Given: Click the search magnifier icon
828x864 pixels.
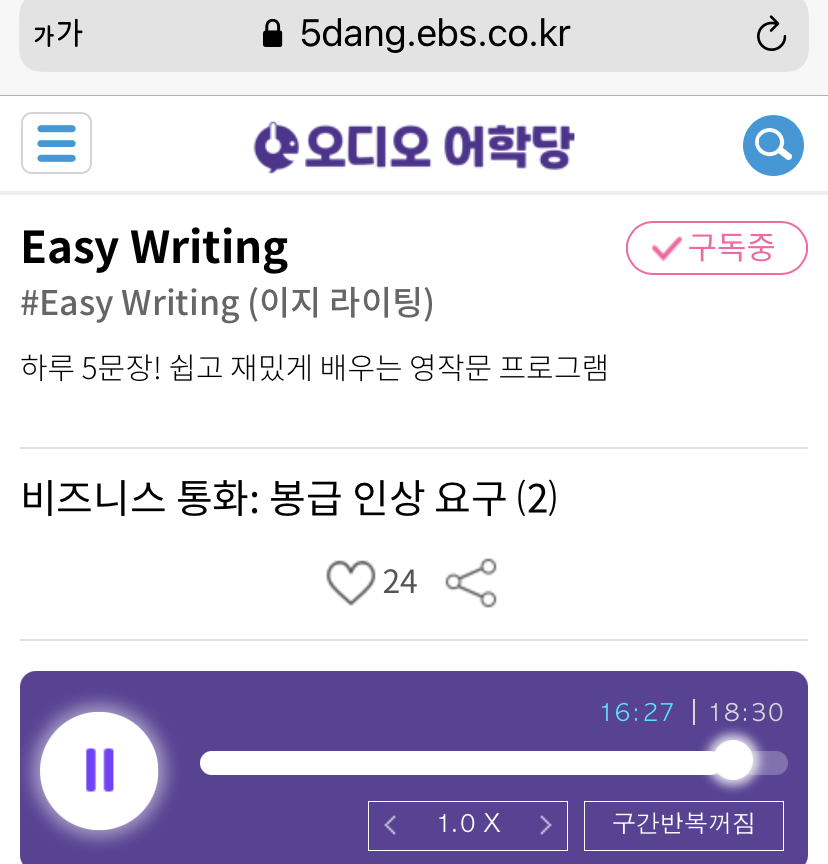Looking at the screenshot, I should (x=772, y=145).
